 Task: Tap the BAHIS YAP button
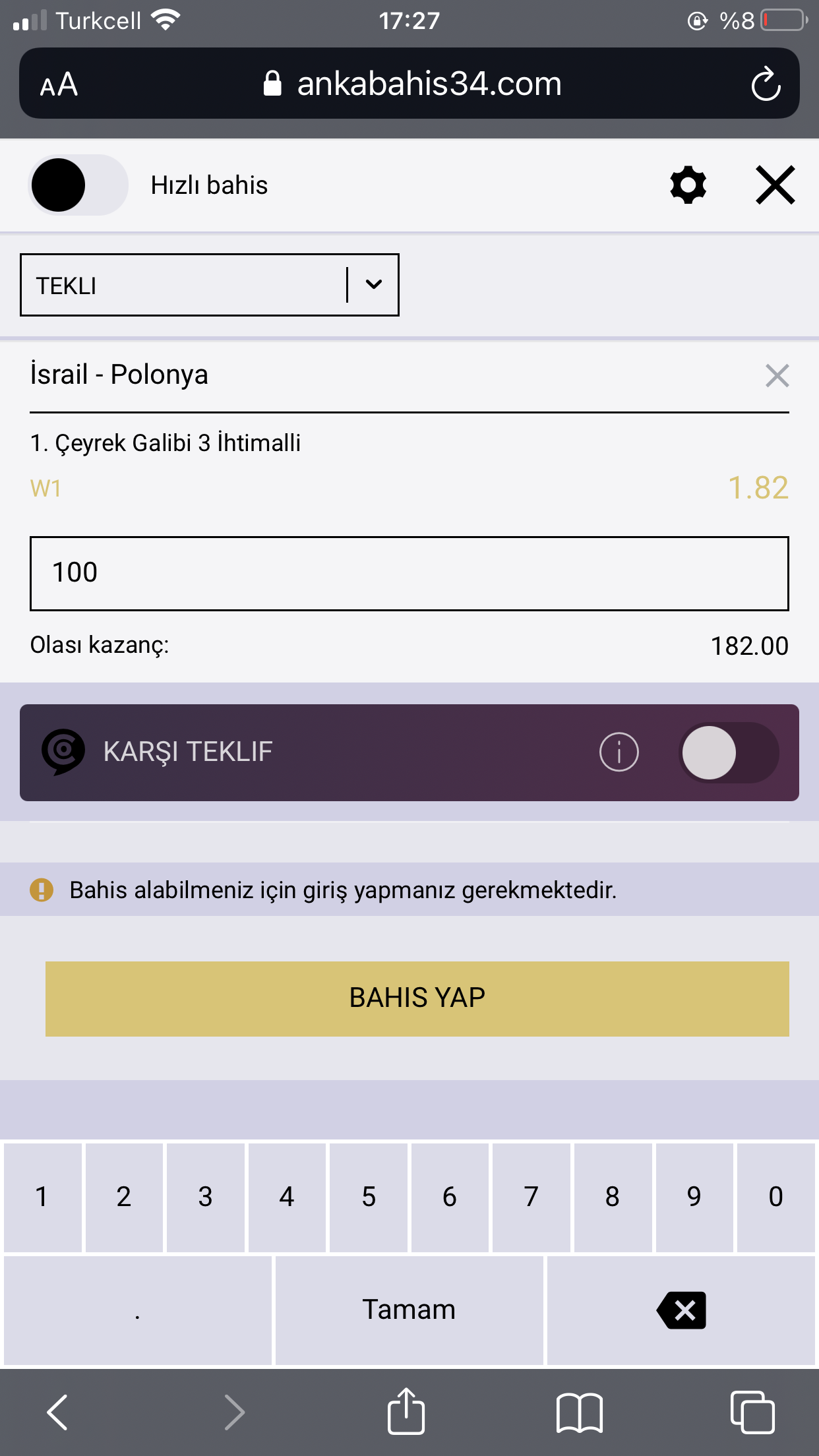tap(417, 998)
